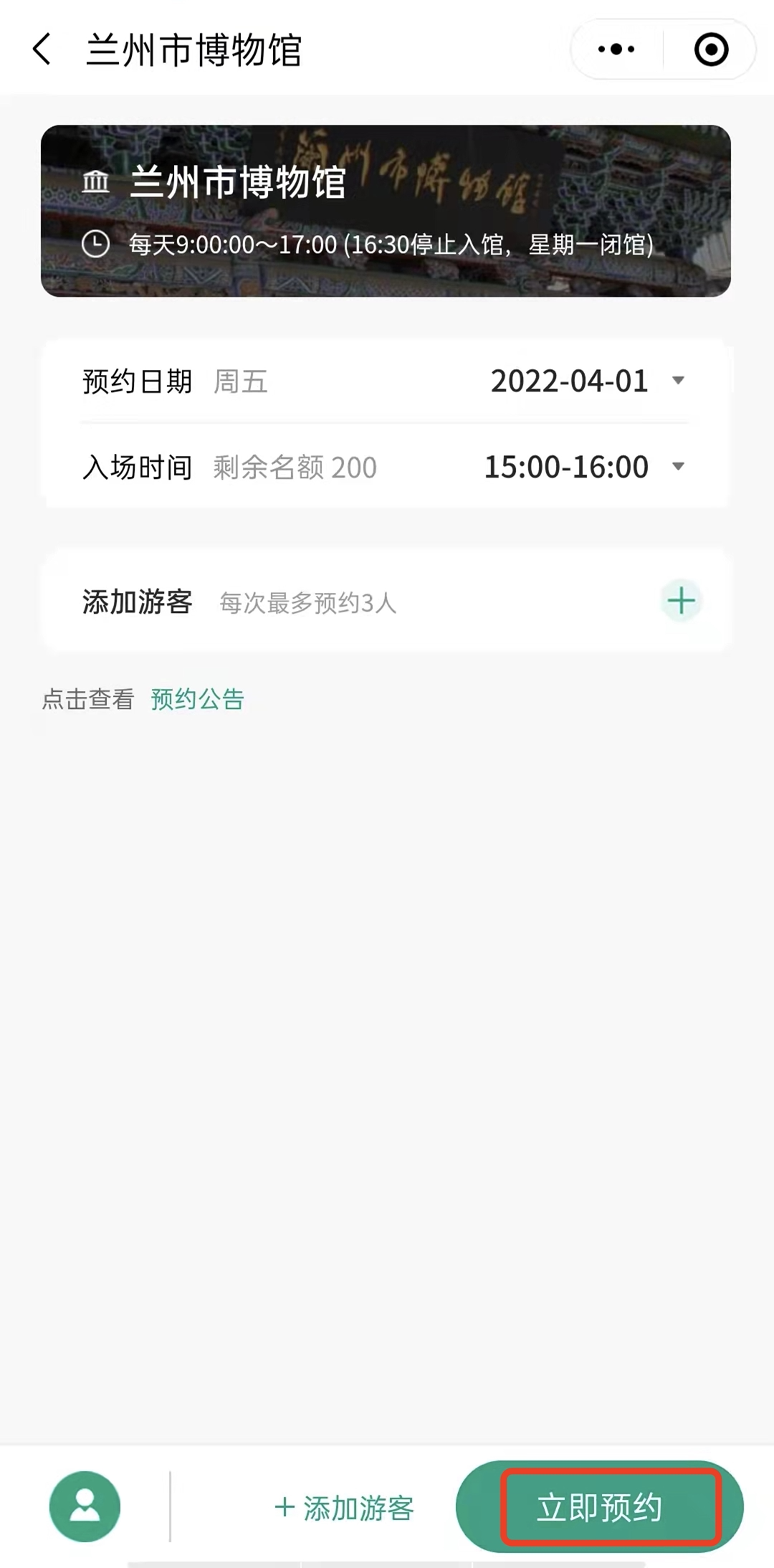This screenshot has height=1568, width=774.
Task: Open the mini program more options menu
Action: [x=616, y=49]
